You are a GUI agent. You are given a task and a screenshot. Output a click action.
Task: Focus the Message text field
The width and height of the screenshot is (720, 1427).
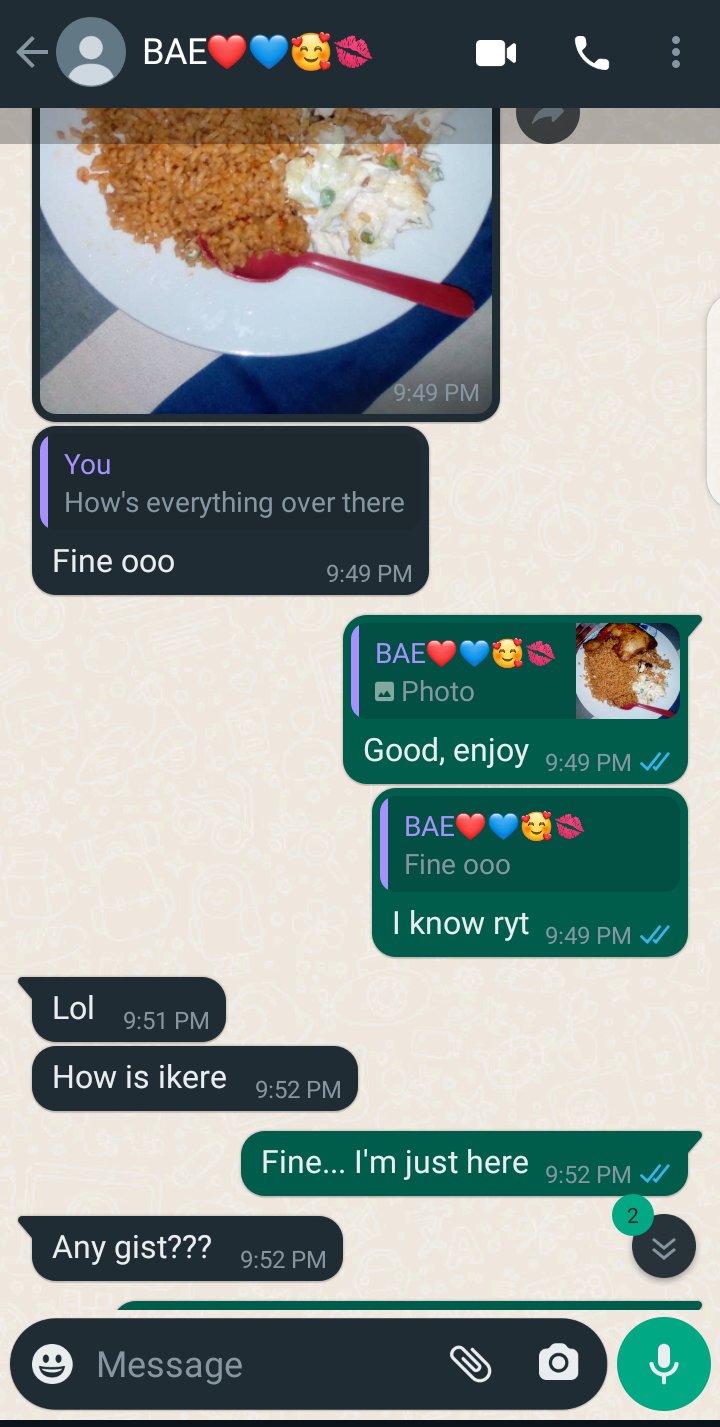pos(260,1364)
